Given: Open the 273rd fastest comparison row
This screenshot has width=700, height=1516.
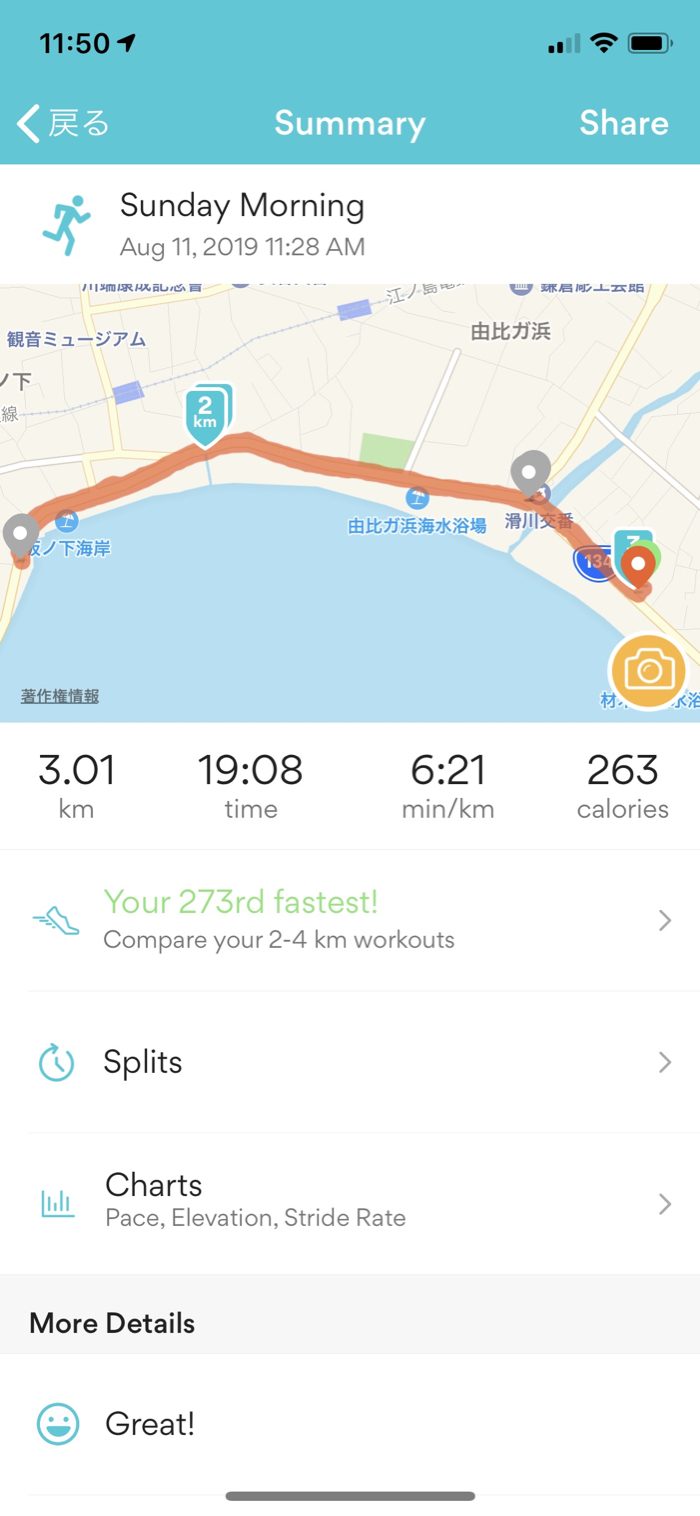Looking at the screenshot, I should click(x=350, y=920).
